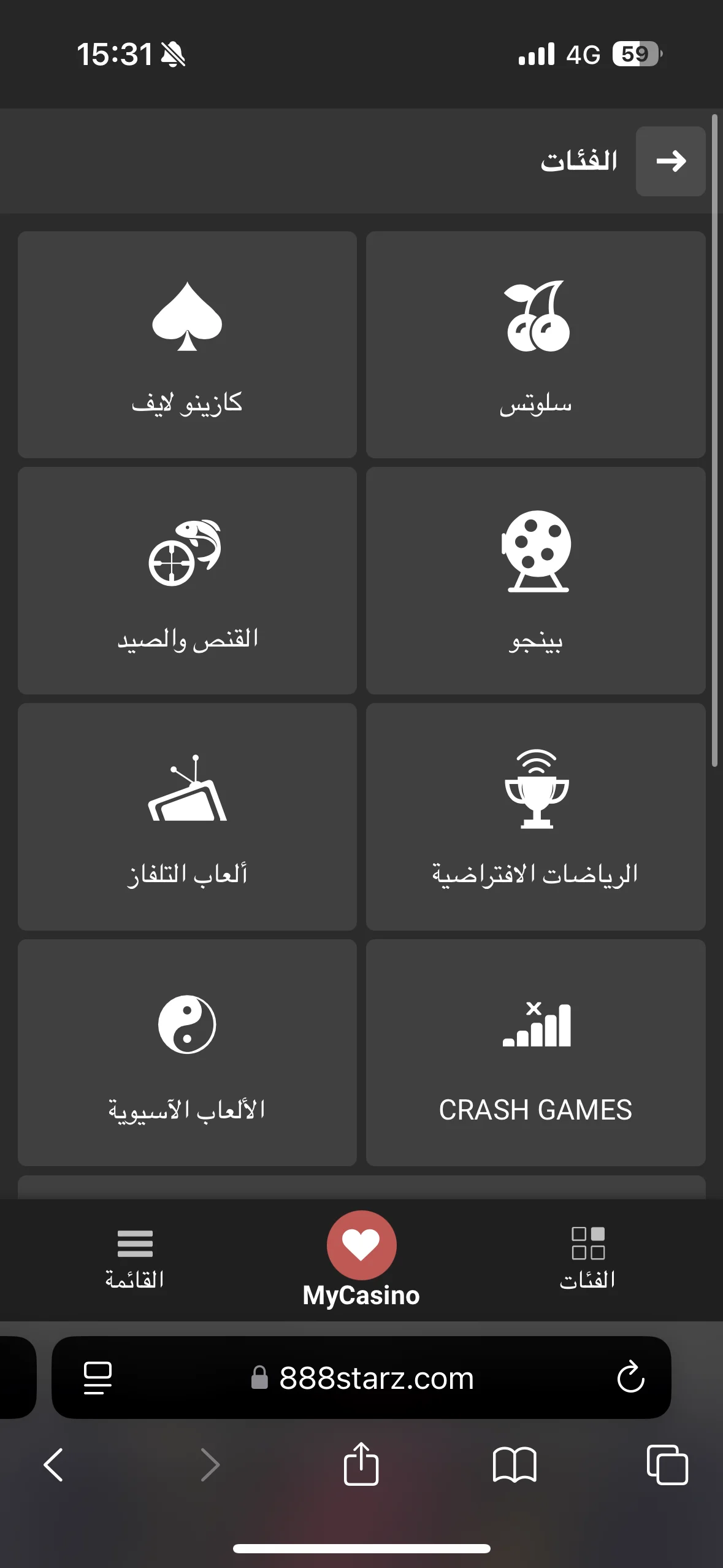Open Safari bookmarks
The height and width of the screenshot is (1568, 723).
pos(514,1465)
